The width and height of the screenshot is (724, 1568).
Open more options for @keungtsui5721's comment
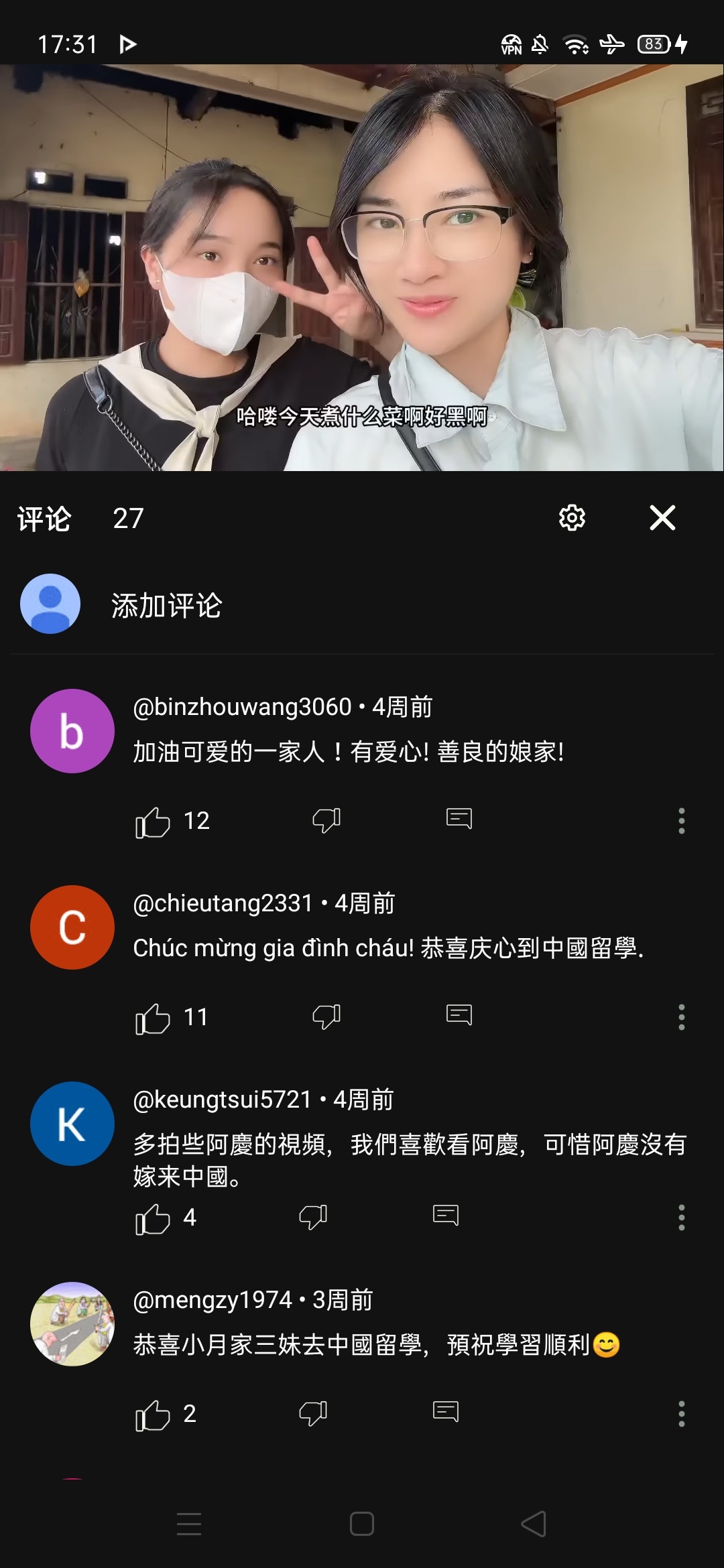pyautogui.click(x=681, y=1217)
